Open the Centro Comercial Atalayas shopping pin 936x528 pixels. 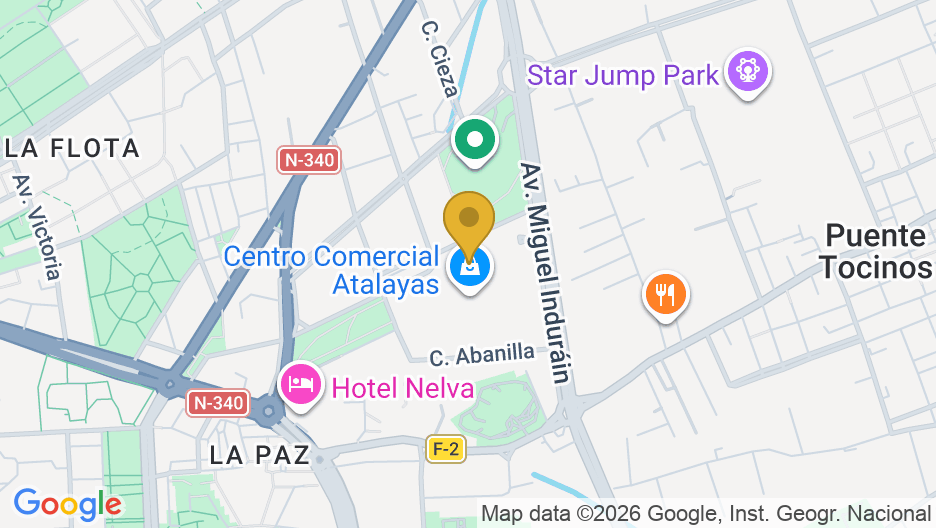469,269
